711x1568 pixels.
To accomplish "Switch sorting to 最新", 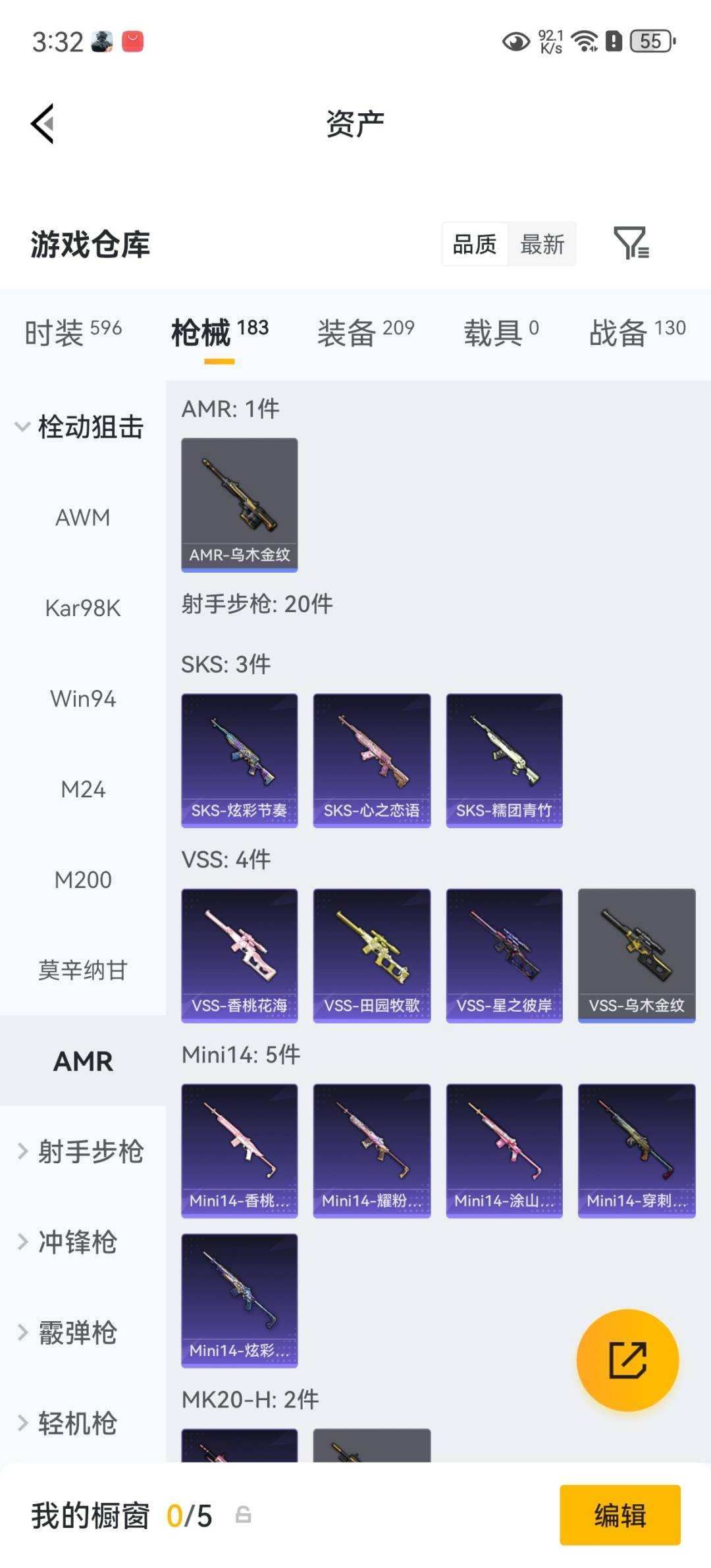I will click(541, 244).
